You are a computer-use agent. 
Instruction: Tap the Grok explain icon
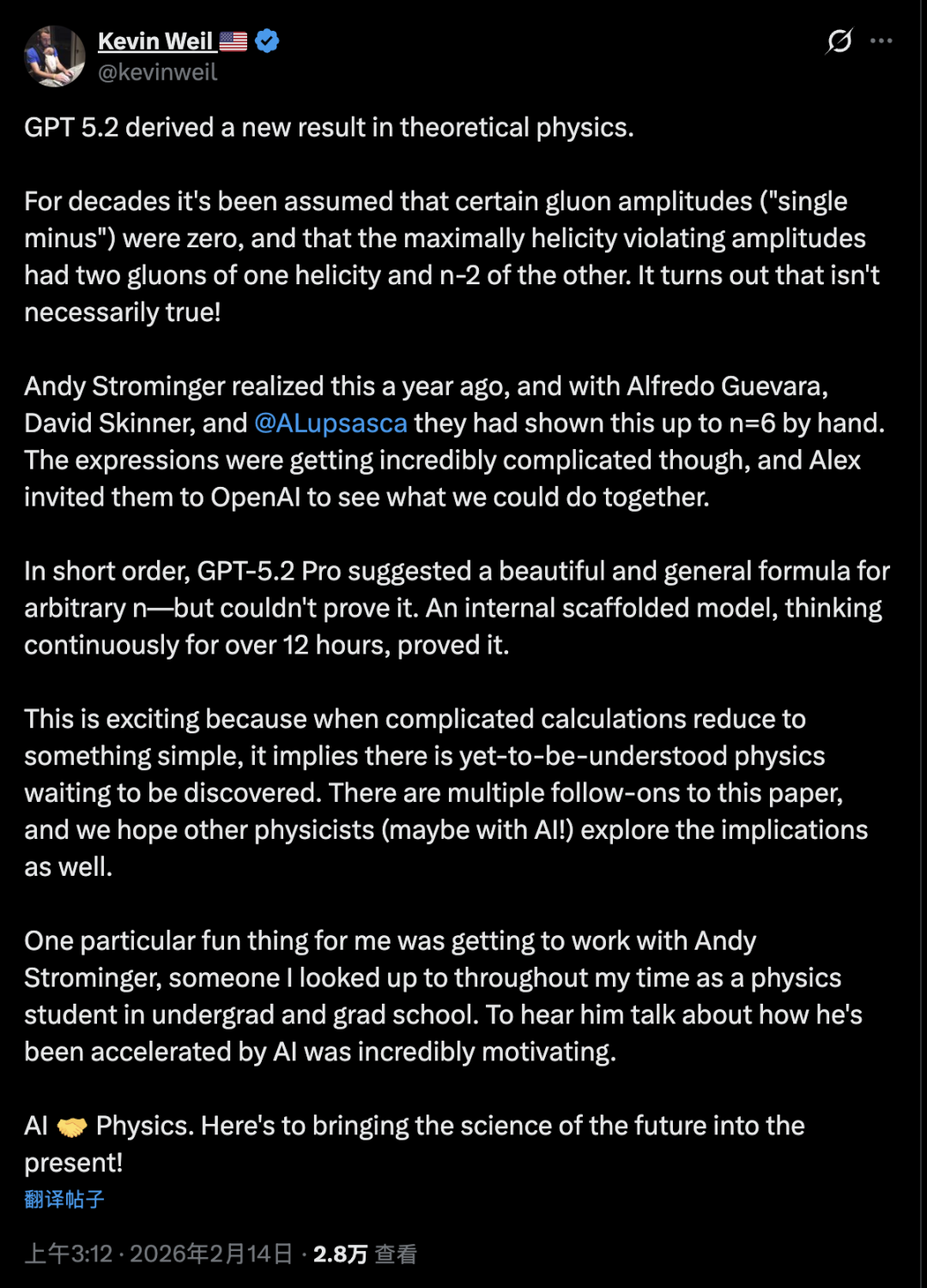[839, 41]
